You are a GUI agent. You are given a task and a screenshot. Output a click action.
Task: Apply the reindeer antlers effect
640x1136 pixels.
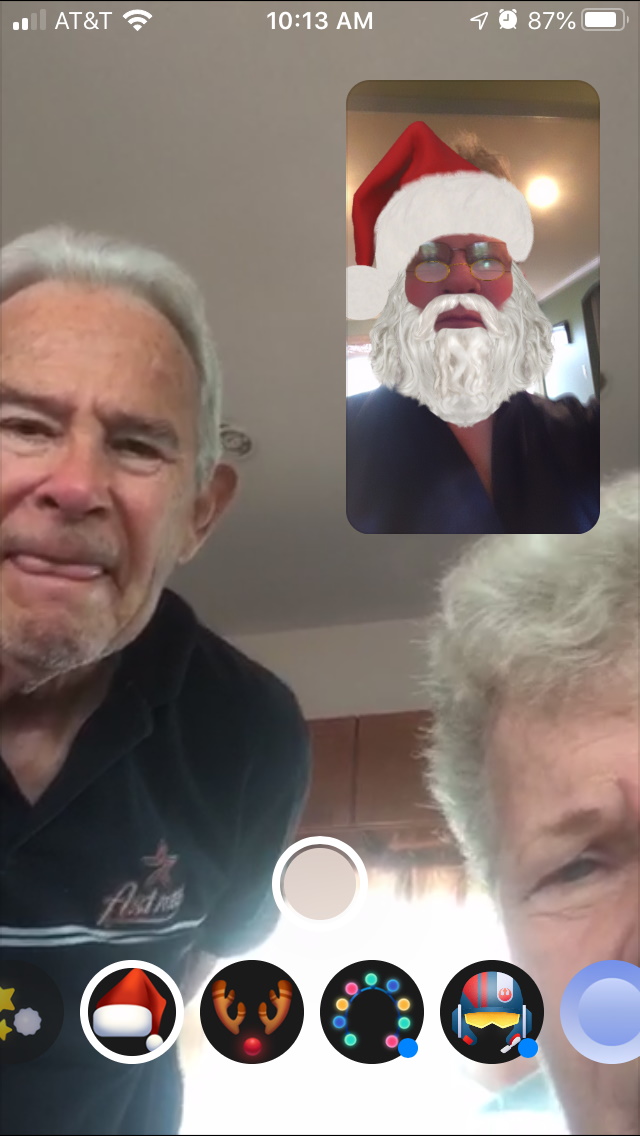pyautogui.click(x=252, y=1012)
